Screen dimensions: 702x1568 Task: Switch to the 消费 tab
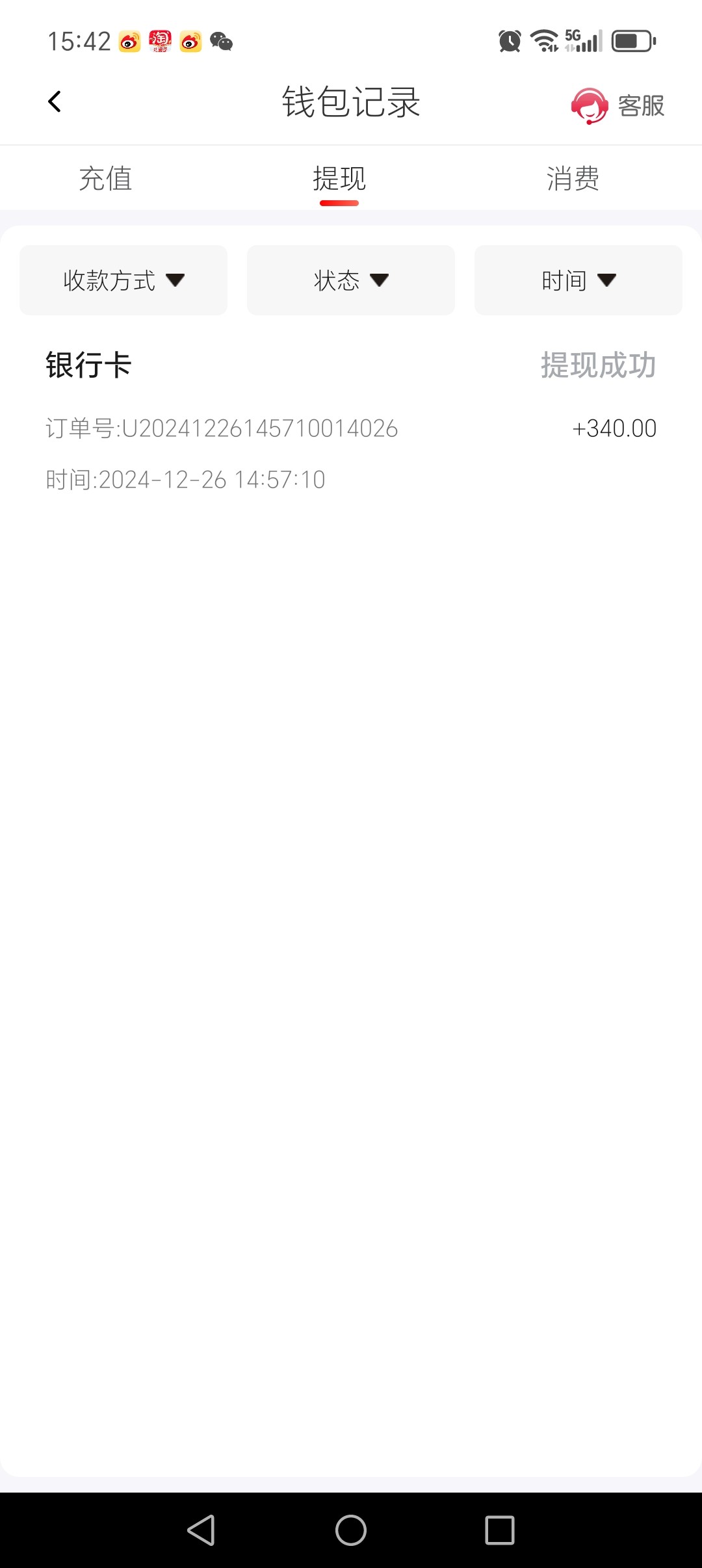(x=572, y=179)
